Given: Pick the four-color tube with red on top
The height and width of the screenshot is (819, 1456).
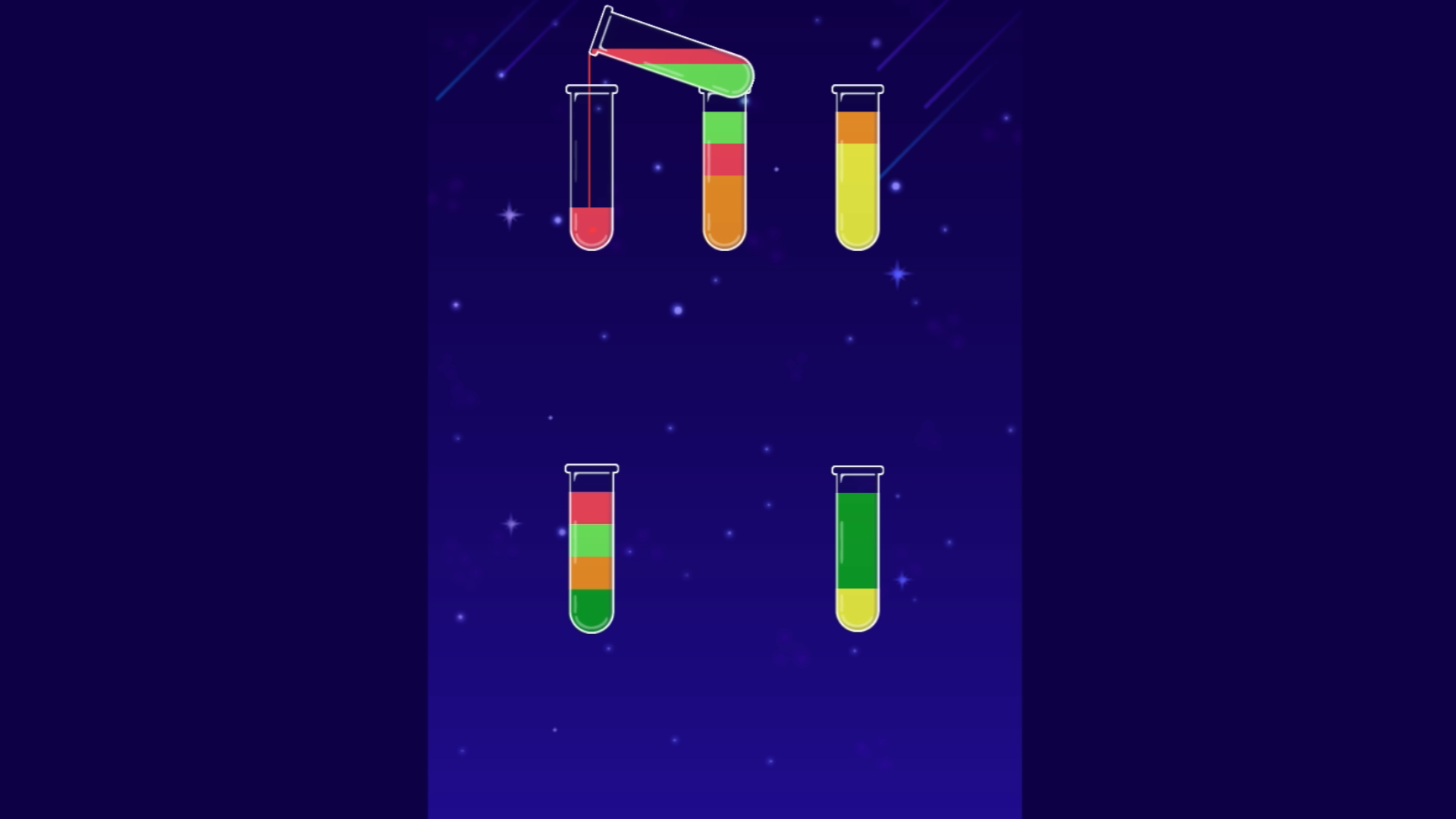Looking at the screenshot, I should coord(591,550).
